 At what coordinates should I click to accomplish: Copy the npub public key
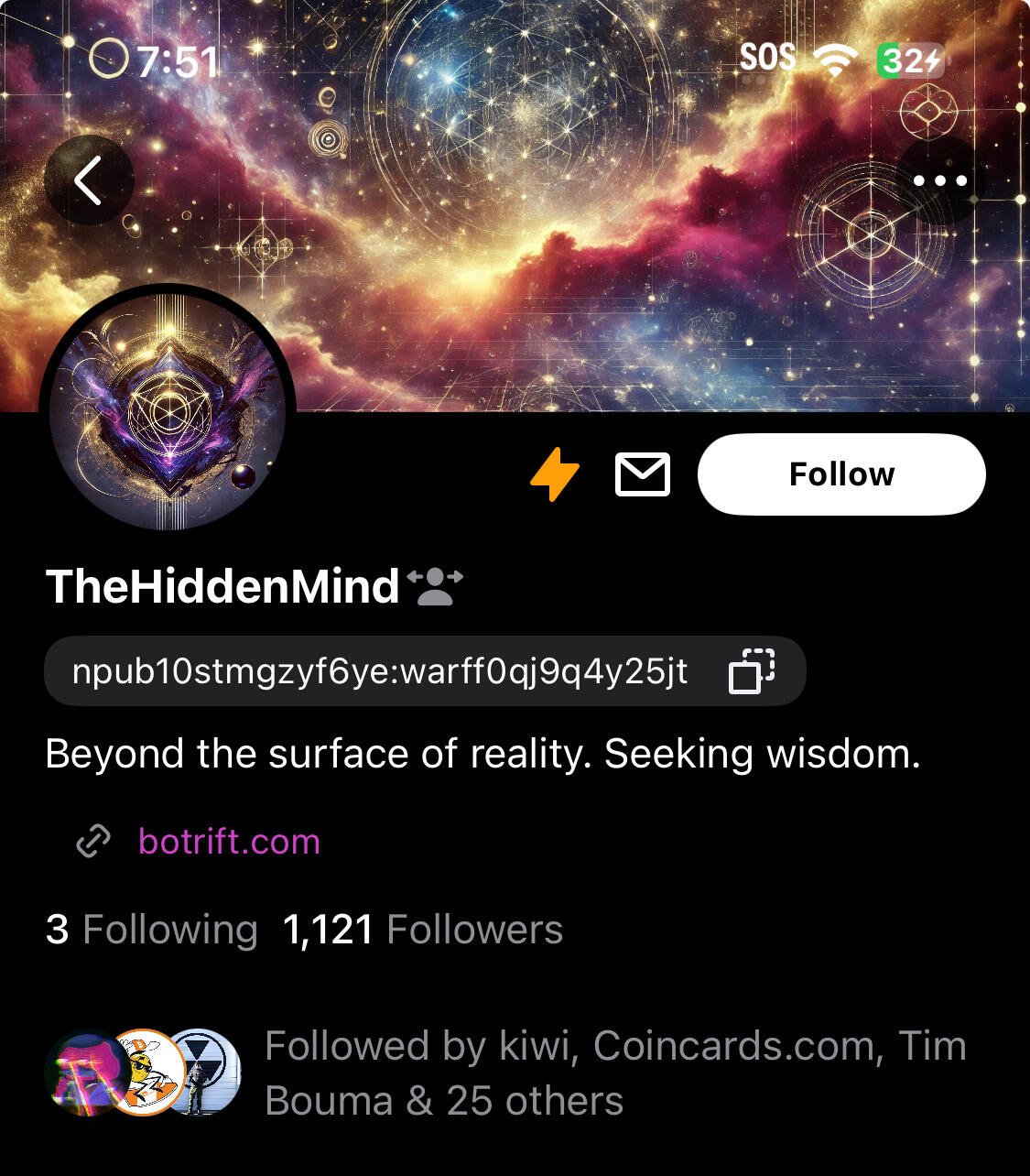point(752,671)
